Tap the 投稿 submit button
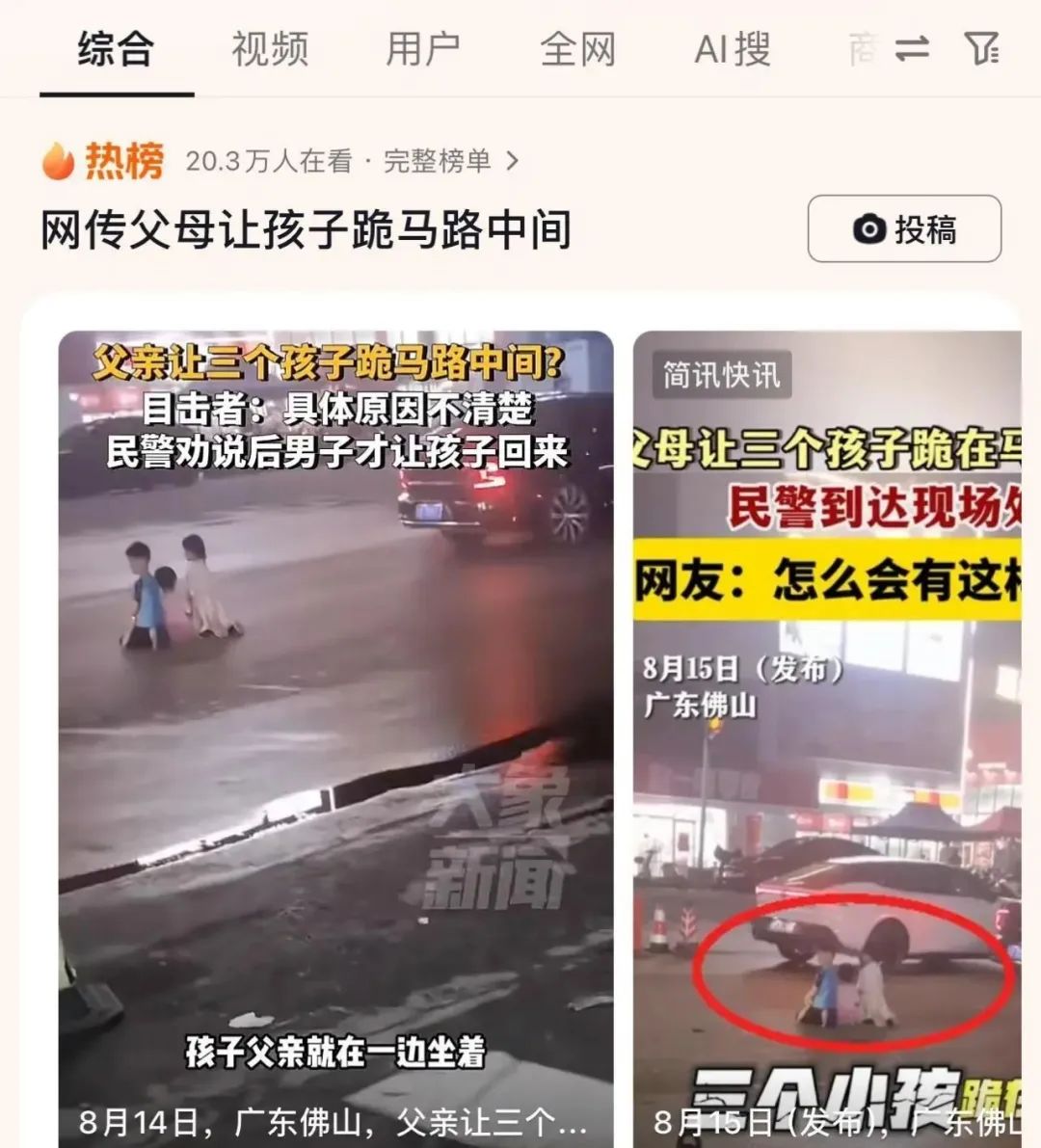Viewport: 1041px width, 1148px height. pos(904,229)
